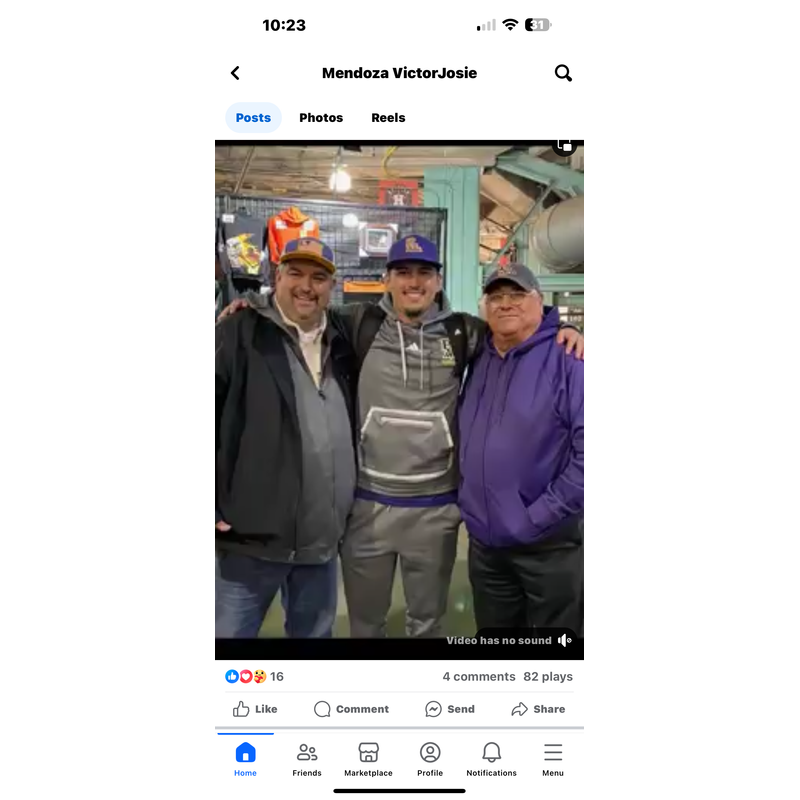Search Mendoza VictorJosie's profile
The image size is (800, 800).
[x=563, y=73]
